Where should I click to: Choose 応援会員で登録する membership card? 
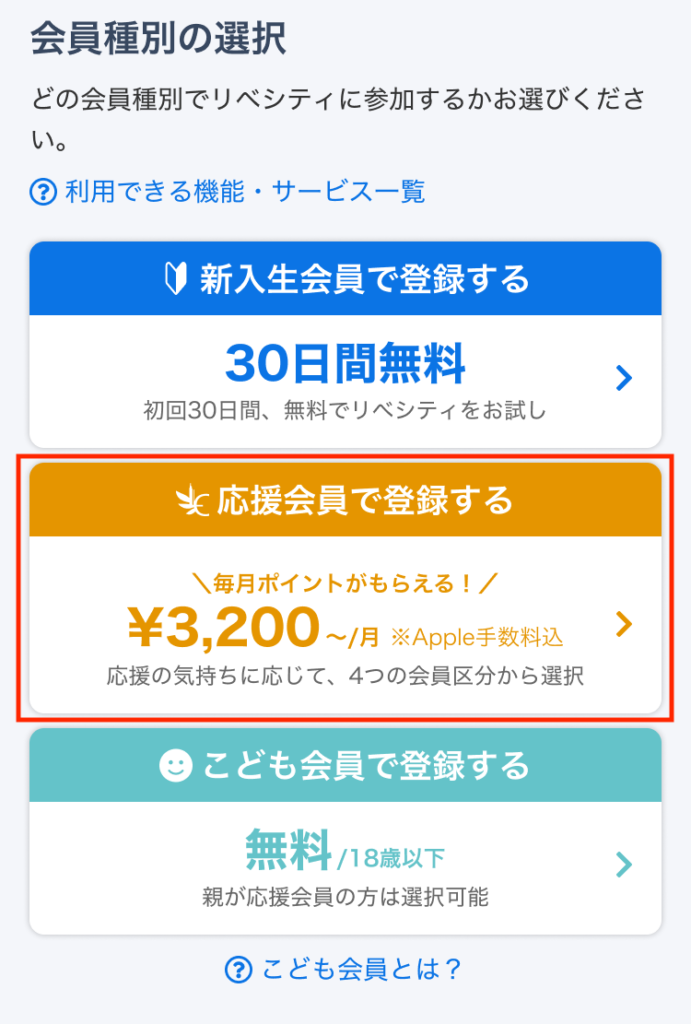345,590
